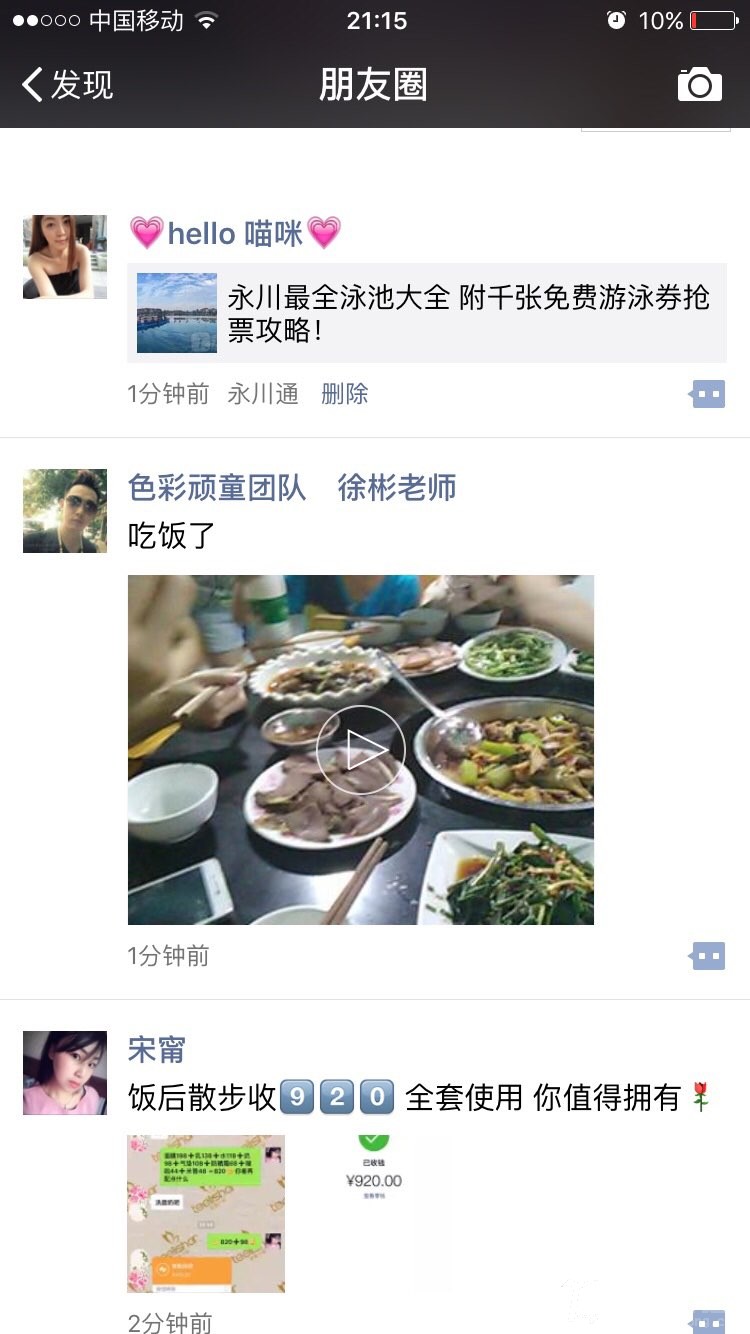
Task: View 色彩顽童团队 徐彬老师's profile by name
Action: (292, 488)
